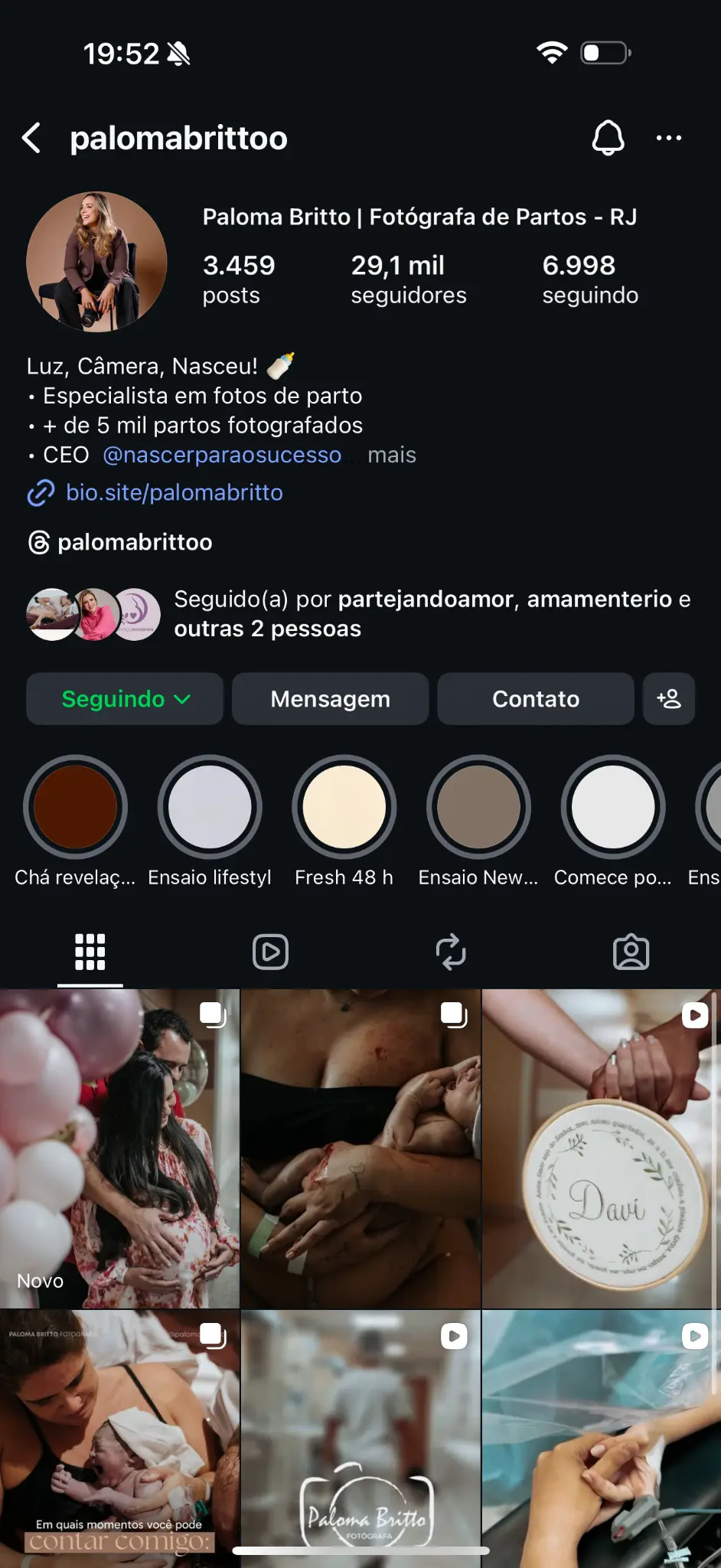Open the tagged photos tab icon
Image resolution: width=721 pixels, height=1568 pixels.
tap(631, 952)
